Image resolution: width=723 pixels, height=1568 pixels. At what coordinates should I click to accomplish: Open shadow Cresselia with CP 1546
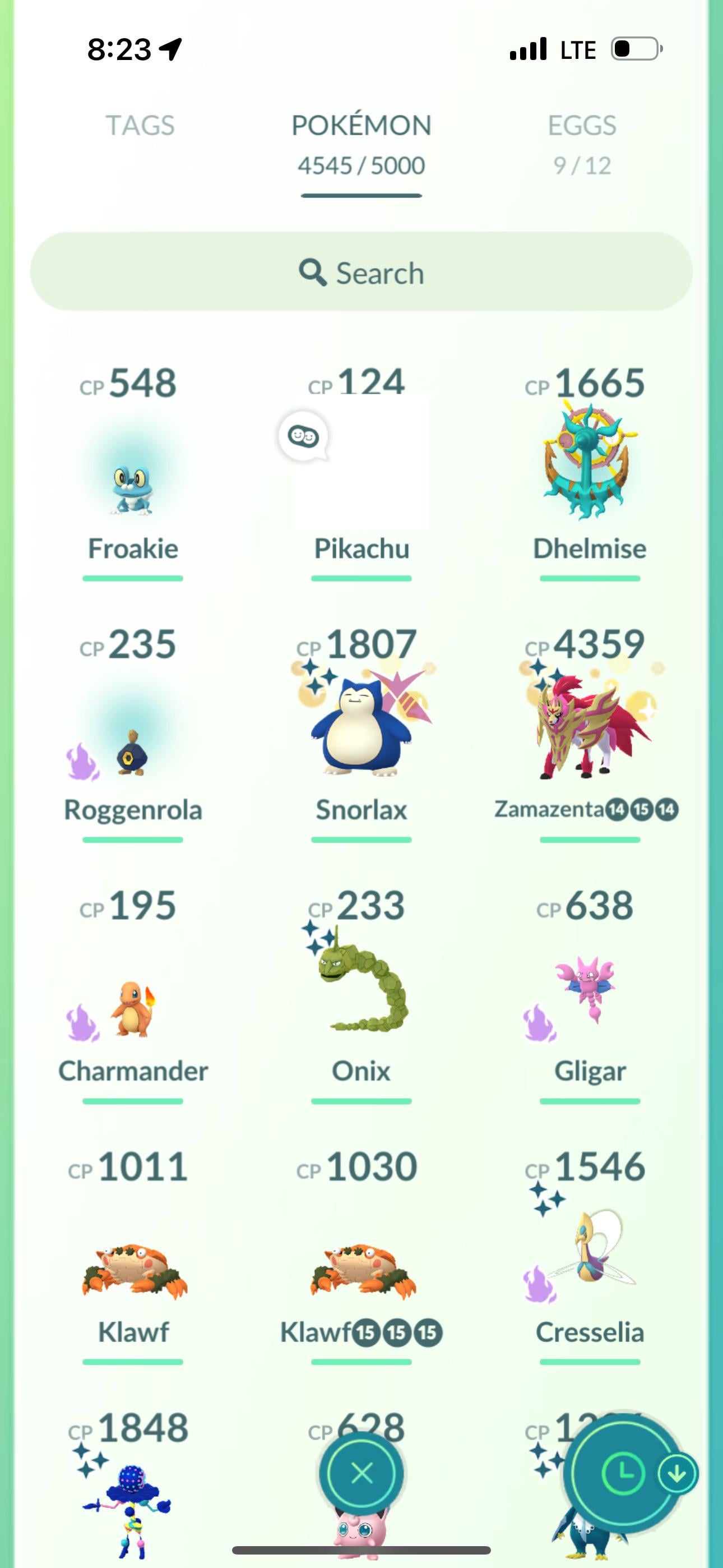click(x=589, y=1254)
